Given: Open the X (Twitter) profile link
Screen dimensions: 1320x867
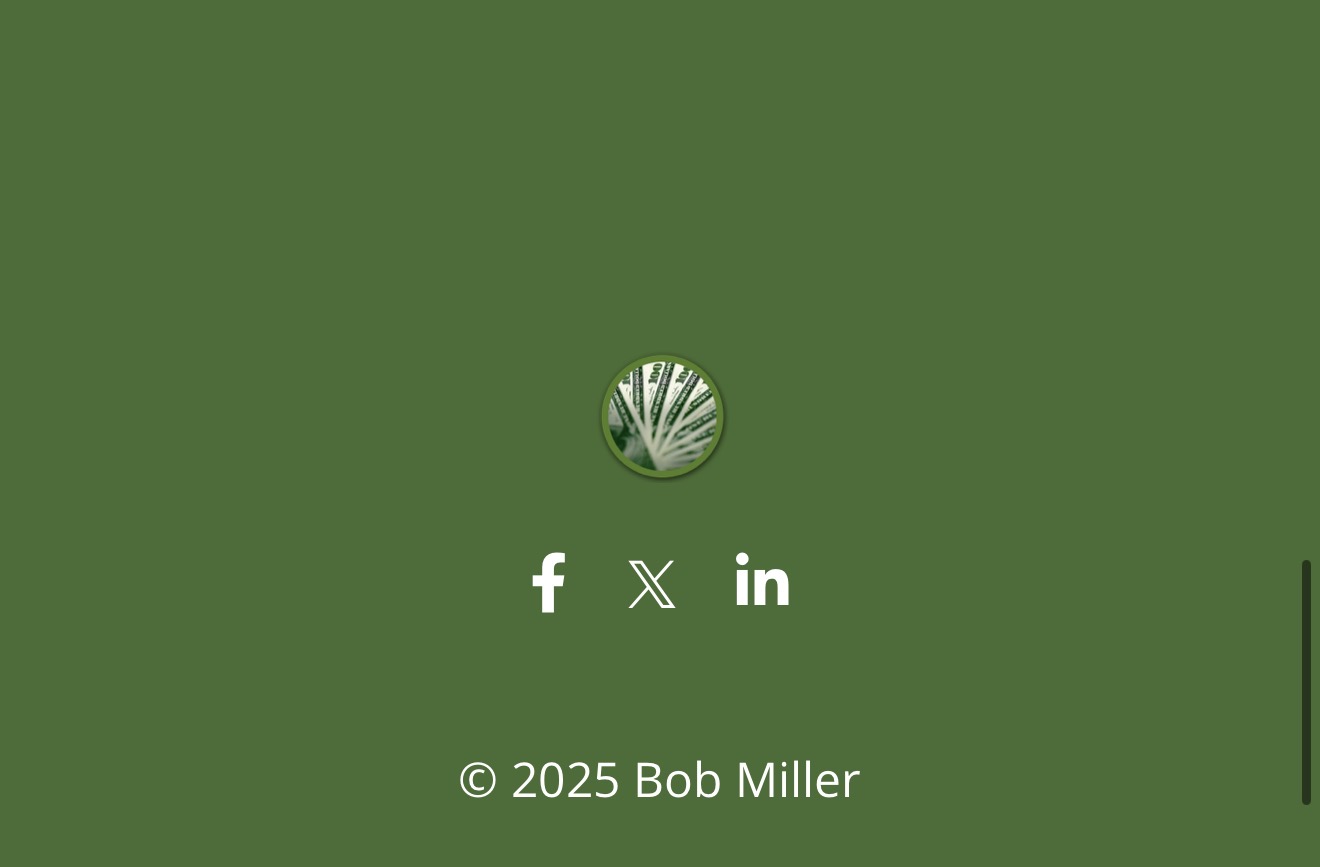Looking at the screenshot, I should (x=652, y=584).
